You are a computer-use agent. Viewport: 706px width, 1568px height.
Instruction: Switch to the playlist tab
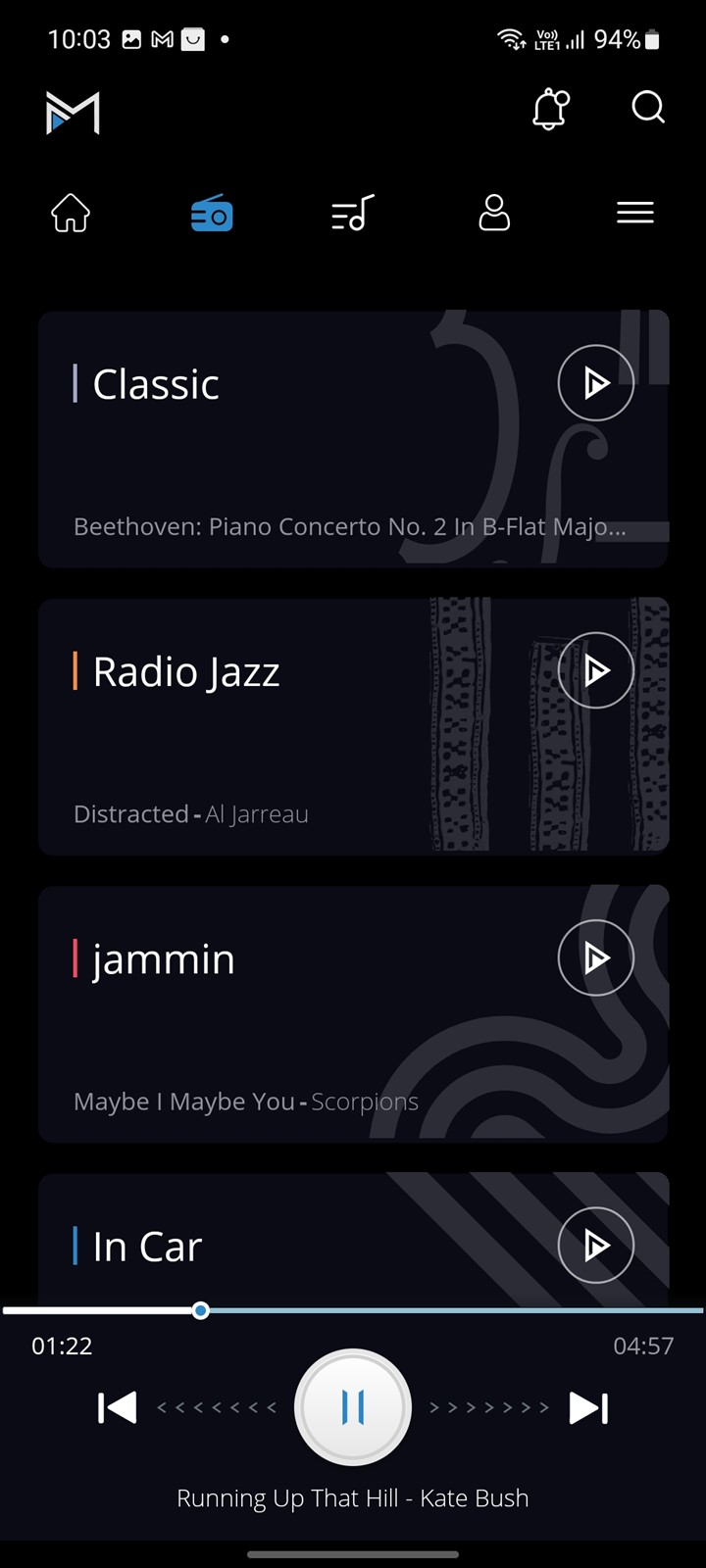[x=353, y=213]
